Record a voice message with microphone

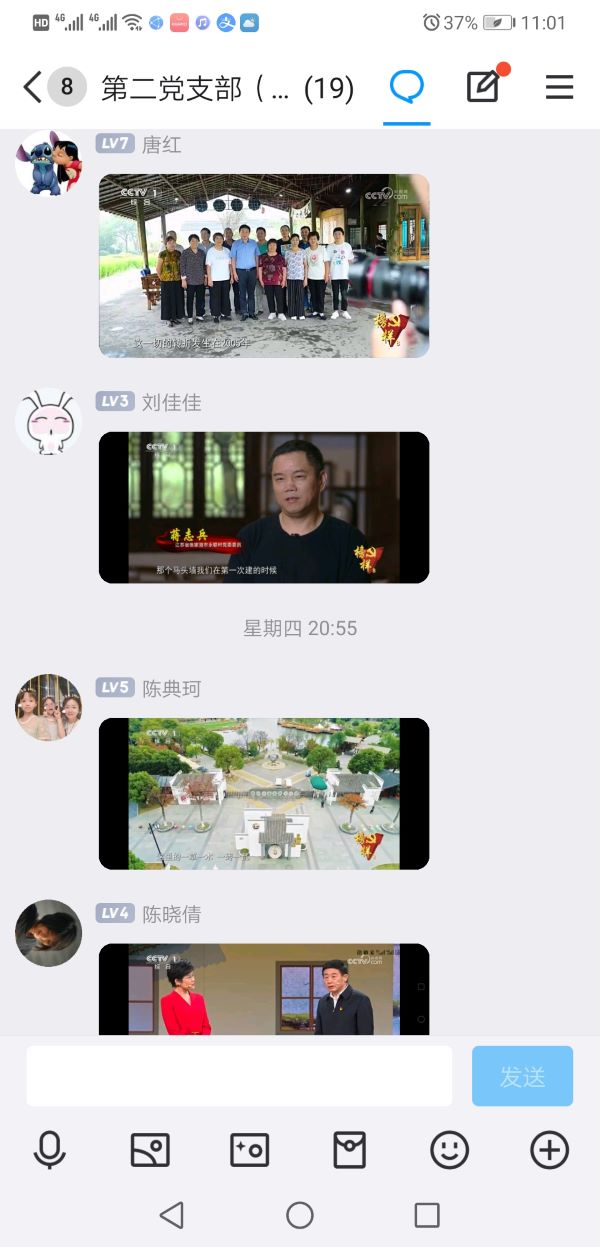click(49, 1150)
